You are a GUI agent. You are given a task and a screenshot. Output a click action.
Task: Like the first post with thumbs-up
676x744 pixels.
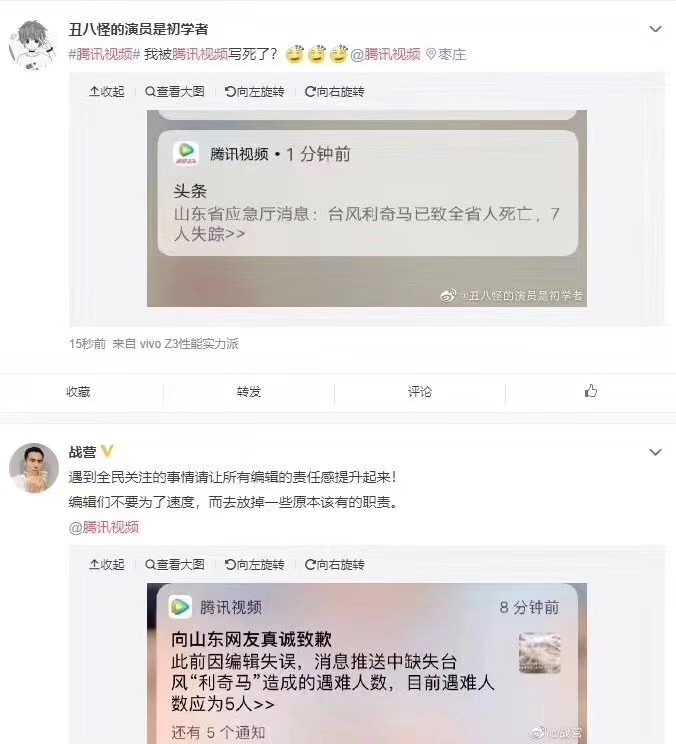point(591,391)
